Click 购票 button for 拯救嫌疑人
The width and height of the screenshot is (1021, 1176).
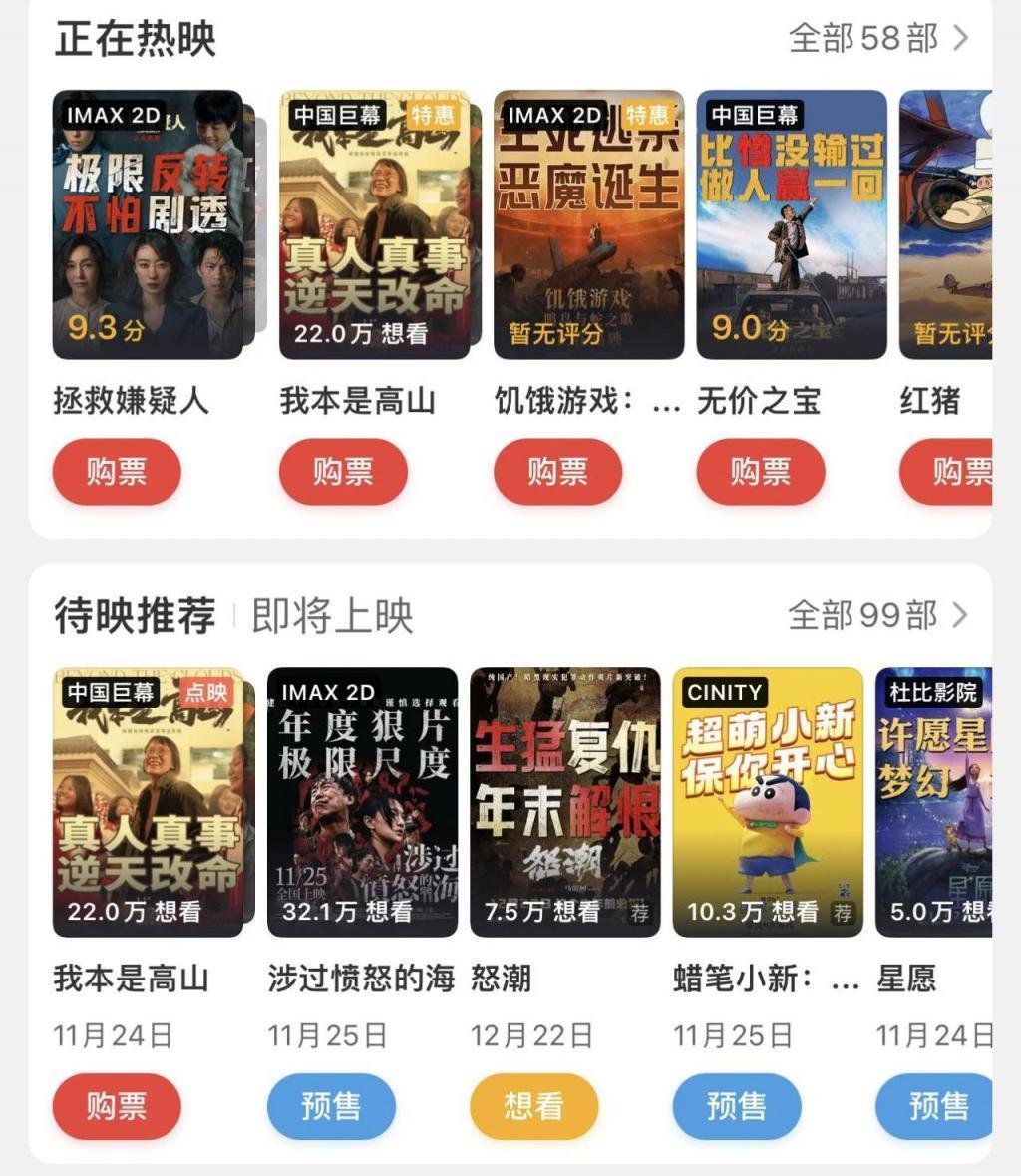116,472
